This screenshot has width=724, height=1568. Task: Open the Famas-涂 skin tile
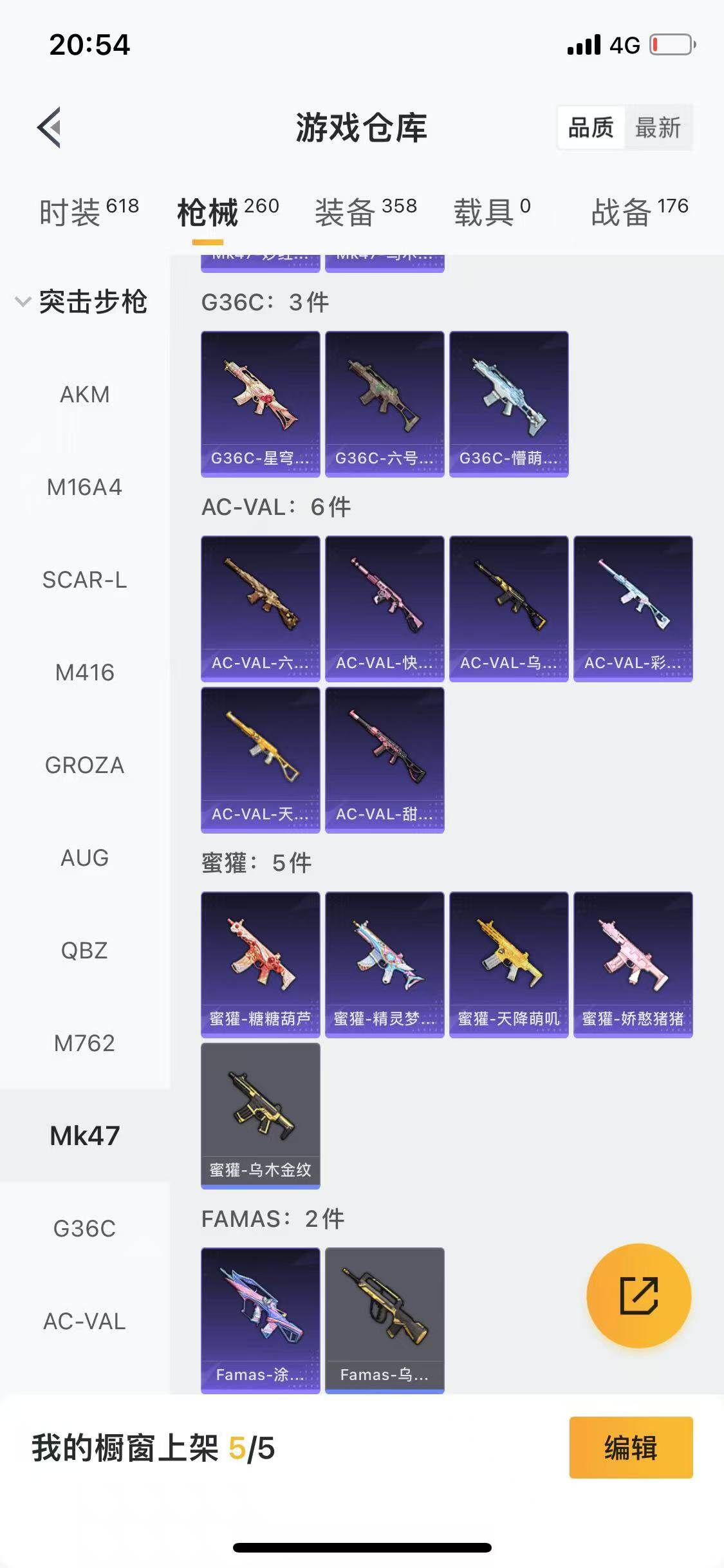point(260,1320)
